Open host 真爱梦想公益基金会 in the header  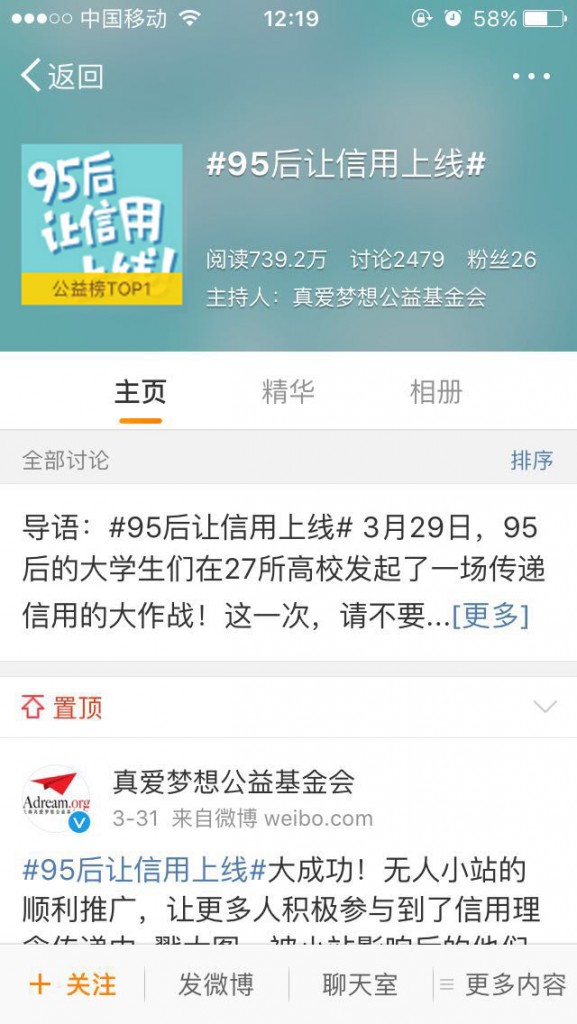click(x=389, y=297)
